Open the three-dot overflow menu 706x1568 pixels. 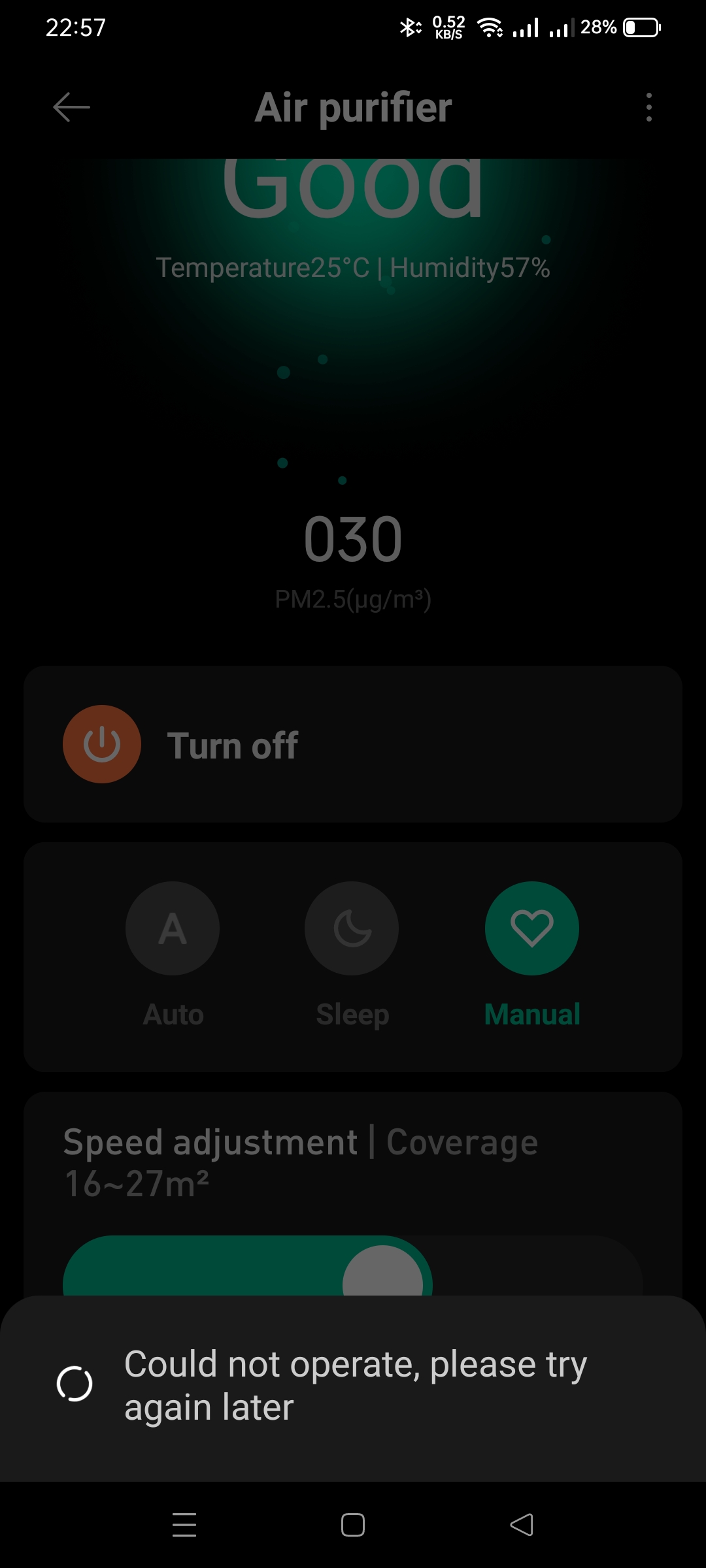coord(648,107)
